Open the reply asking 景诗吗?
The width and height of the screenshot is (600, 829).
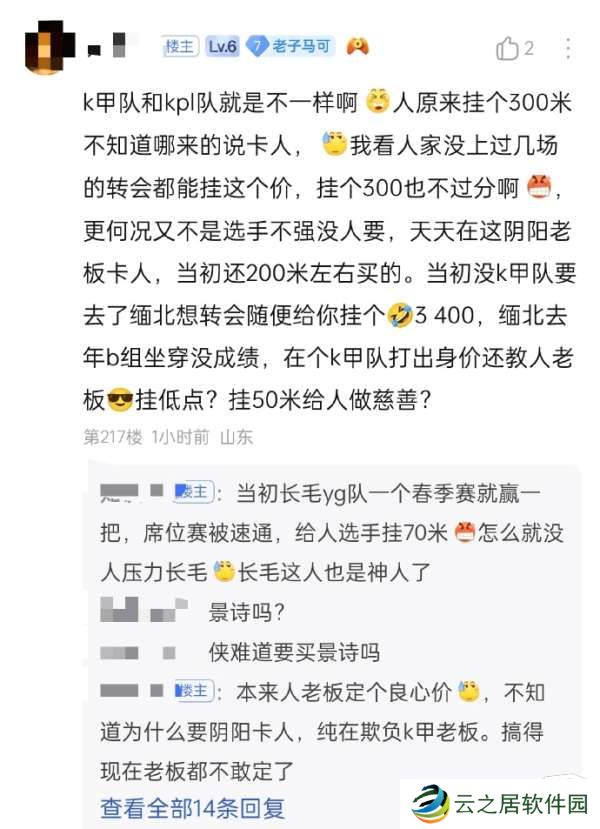pos(245,612)
